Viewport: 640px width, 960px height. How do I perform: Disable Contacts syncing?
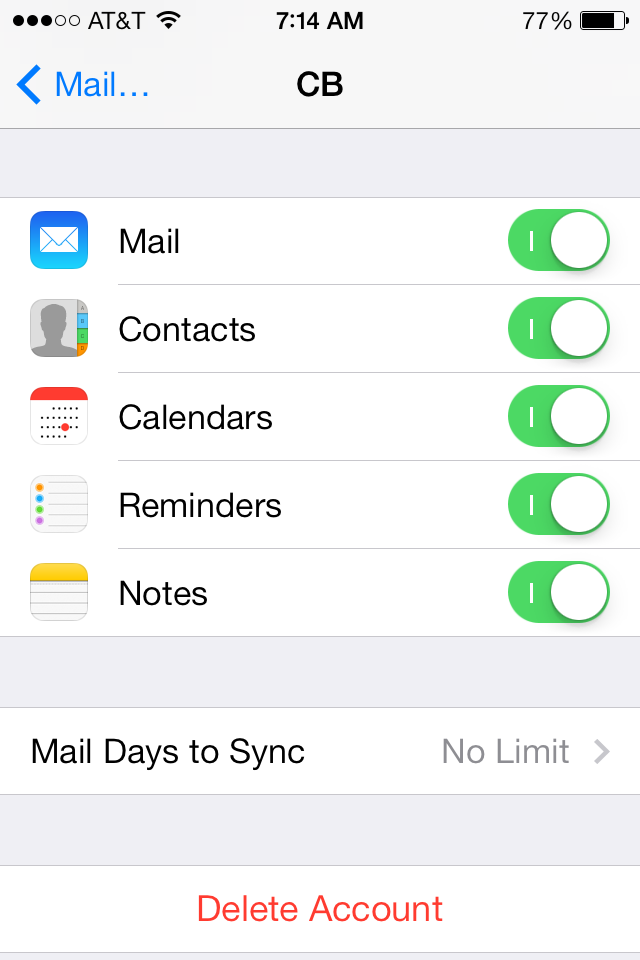pos(558,329)
